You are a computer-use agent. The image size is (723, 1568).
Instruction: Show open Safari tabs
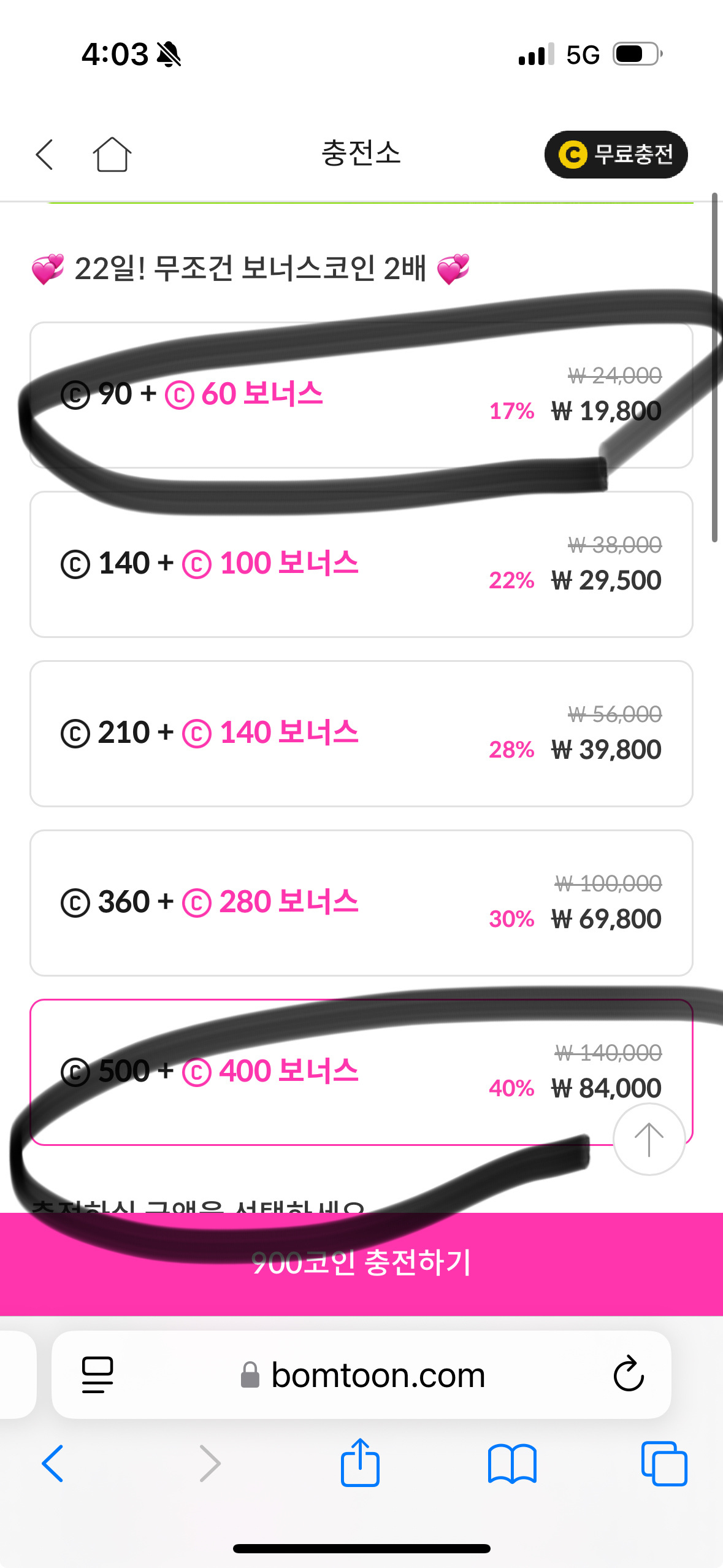pyautogui.click(x=664, y=1464)
